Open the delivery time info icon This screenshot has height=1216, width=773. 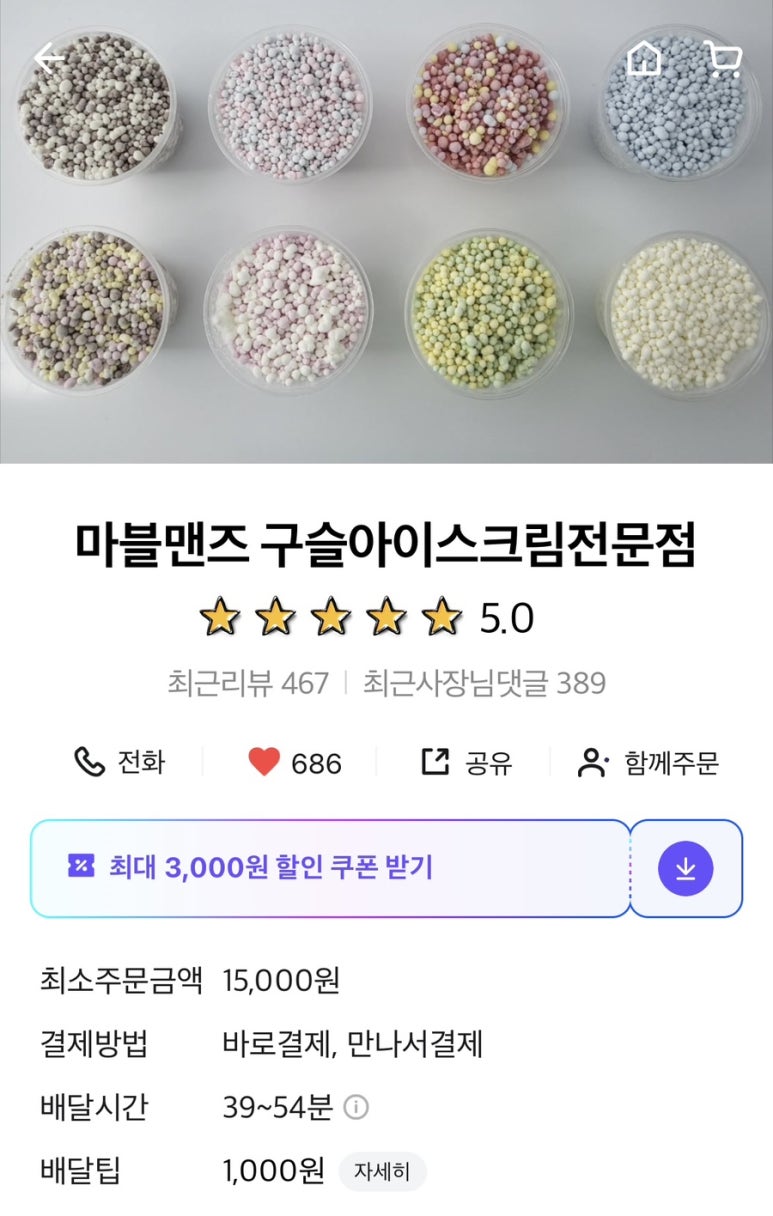(x=356, y=1107)
